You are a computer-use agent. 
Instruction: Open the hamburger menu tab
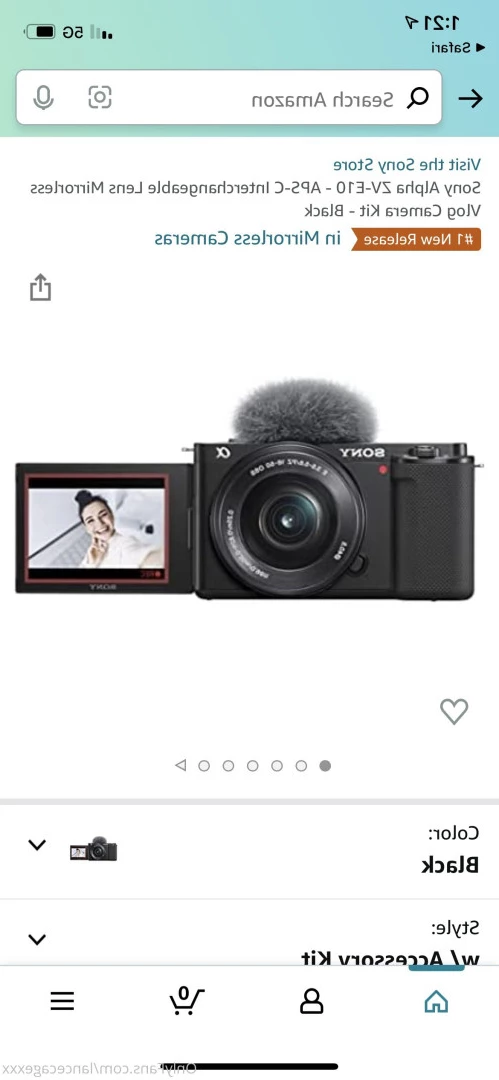coord(62,1001)
